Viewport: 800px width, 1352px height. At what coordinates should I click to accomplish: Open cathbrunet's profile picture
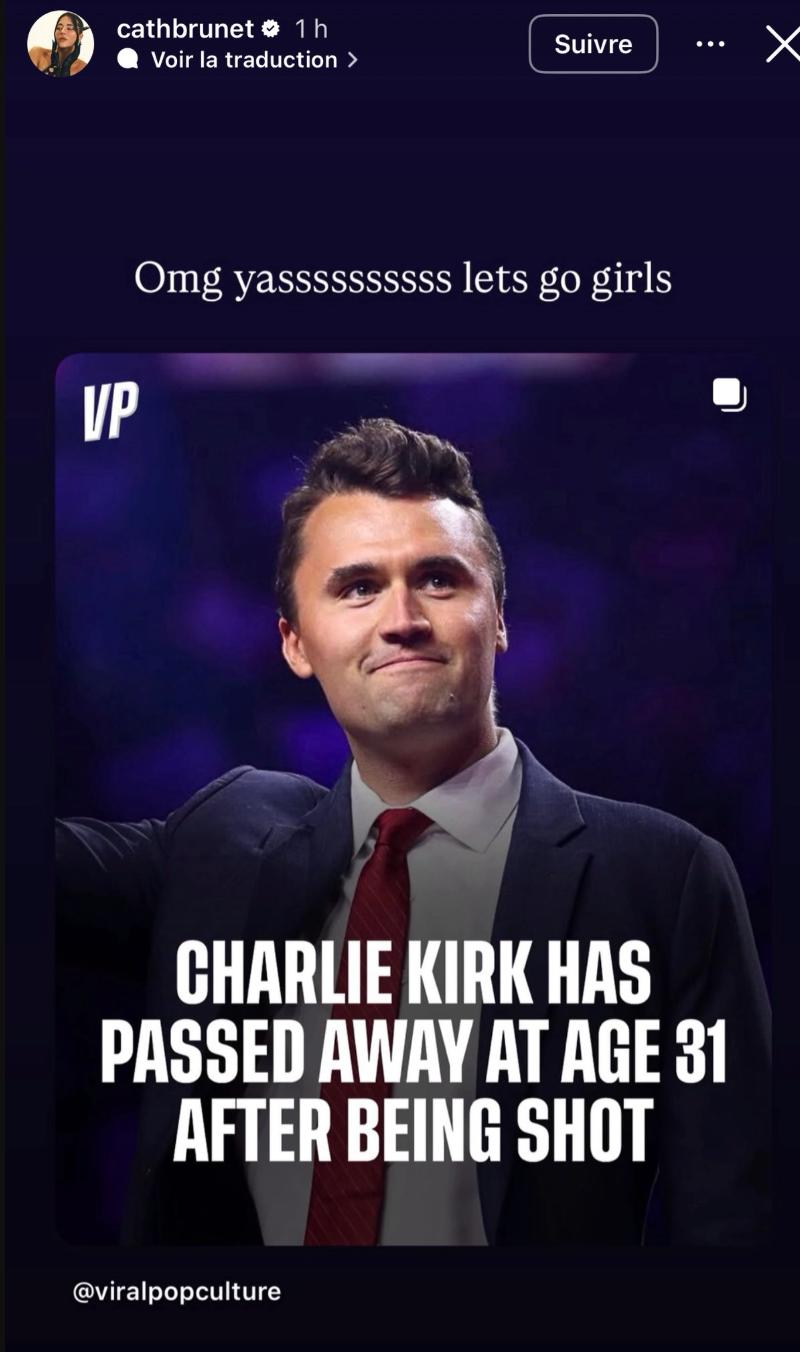click(x=60, y=44)
